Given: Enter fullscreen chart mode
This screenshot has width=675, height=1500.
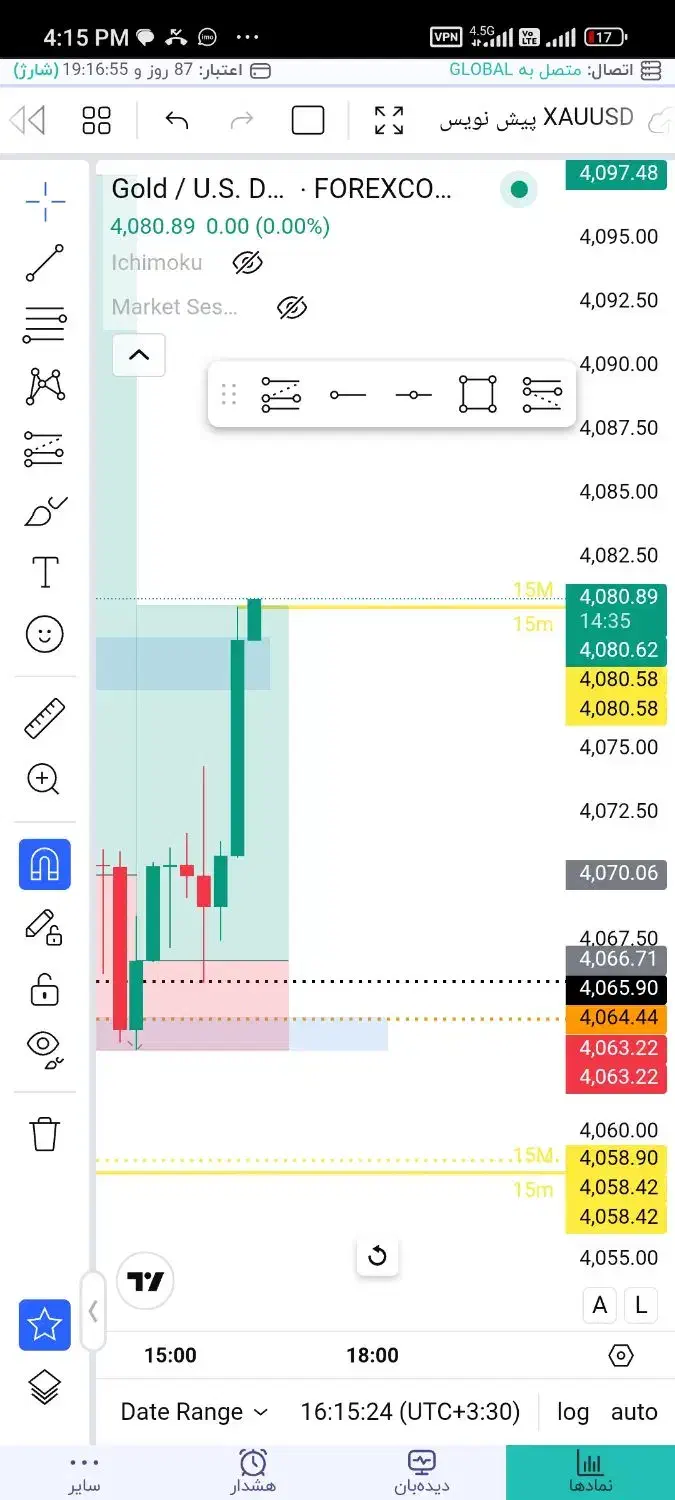Looking at the screenshot, I should (389, 120).
